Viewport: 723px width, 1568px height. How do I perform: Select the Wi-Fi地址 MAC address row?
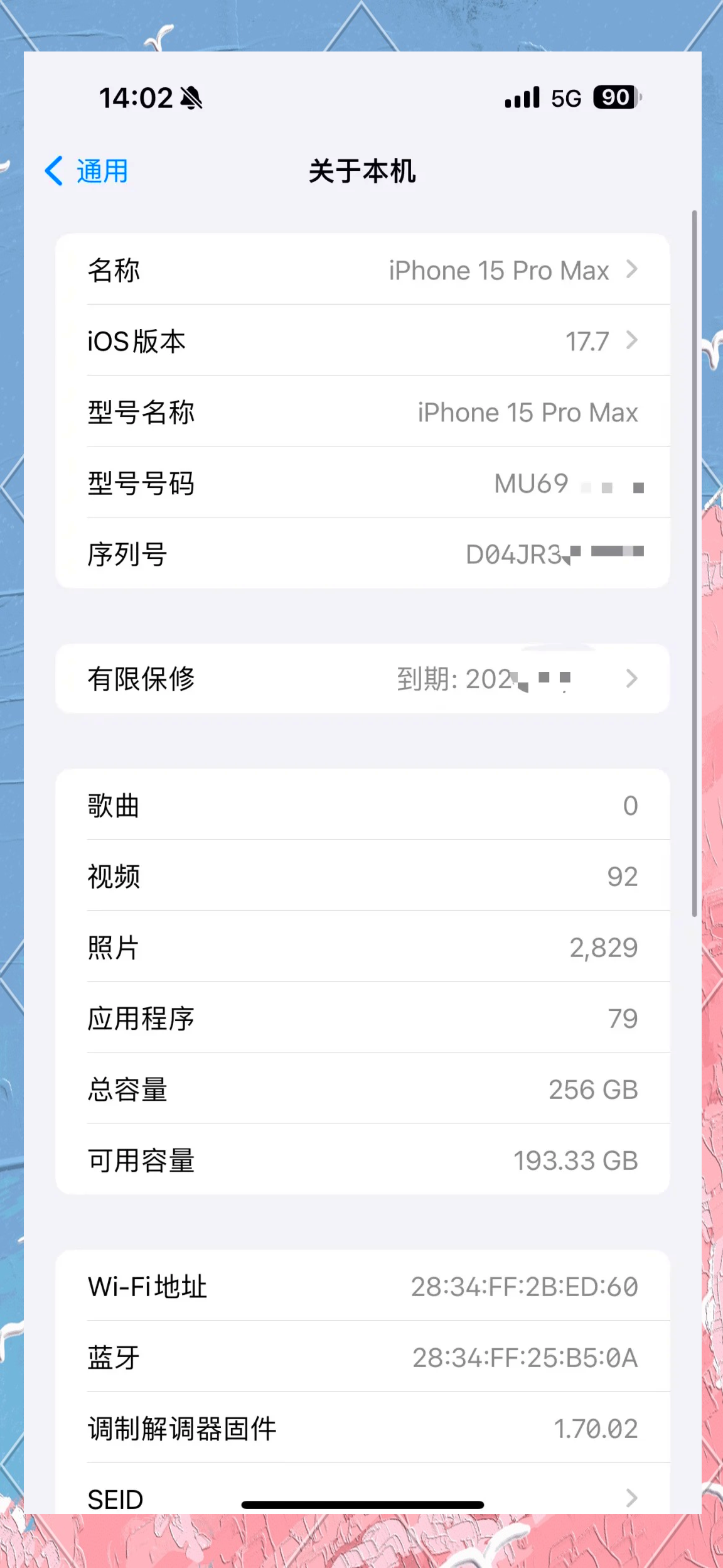tap(361, 1286)
